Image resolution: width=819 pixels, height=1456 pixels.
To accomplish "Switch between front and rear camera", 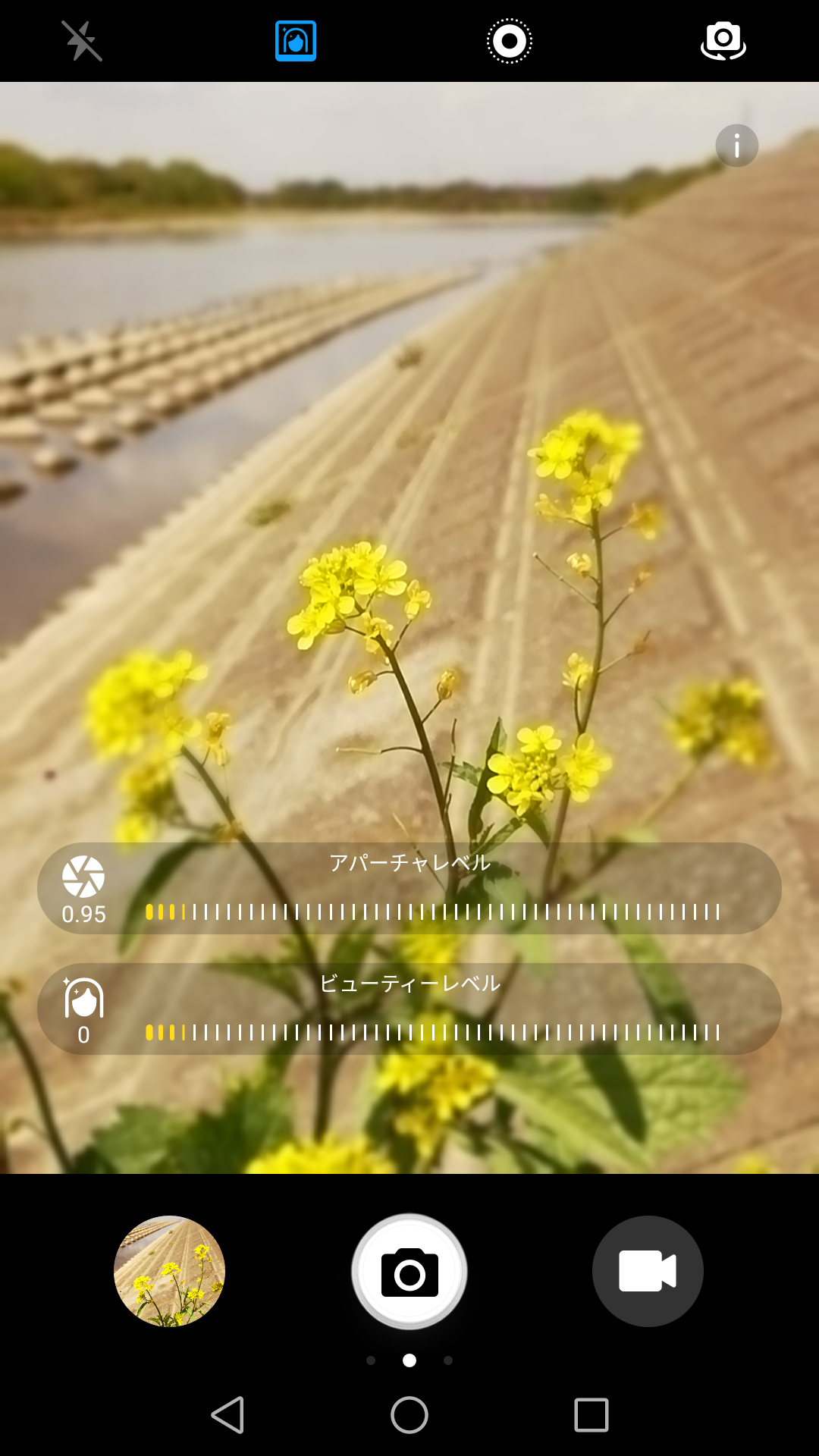I will tap(723, 41).
